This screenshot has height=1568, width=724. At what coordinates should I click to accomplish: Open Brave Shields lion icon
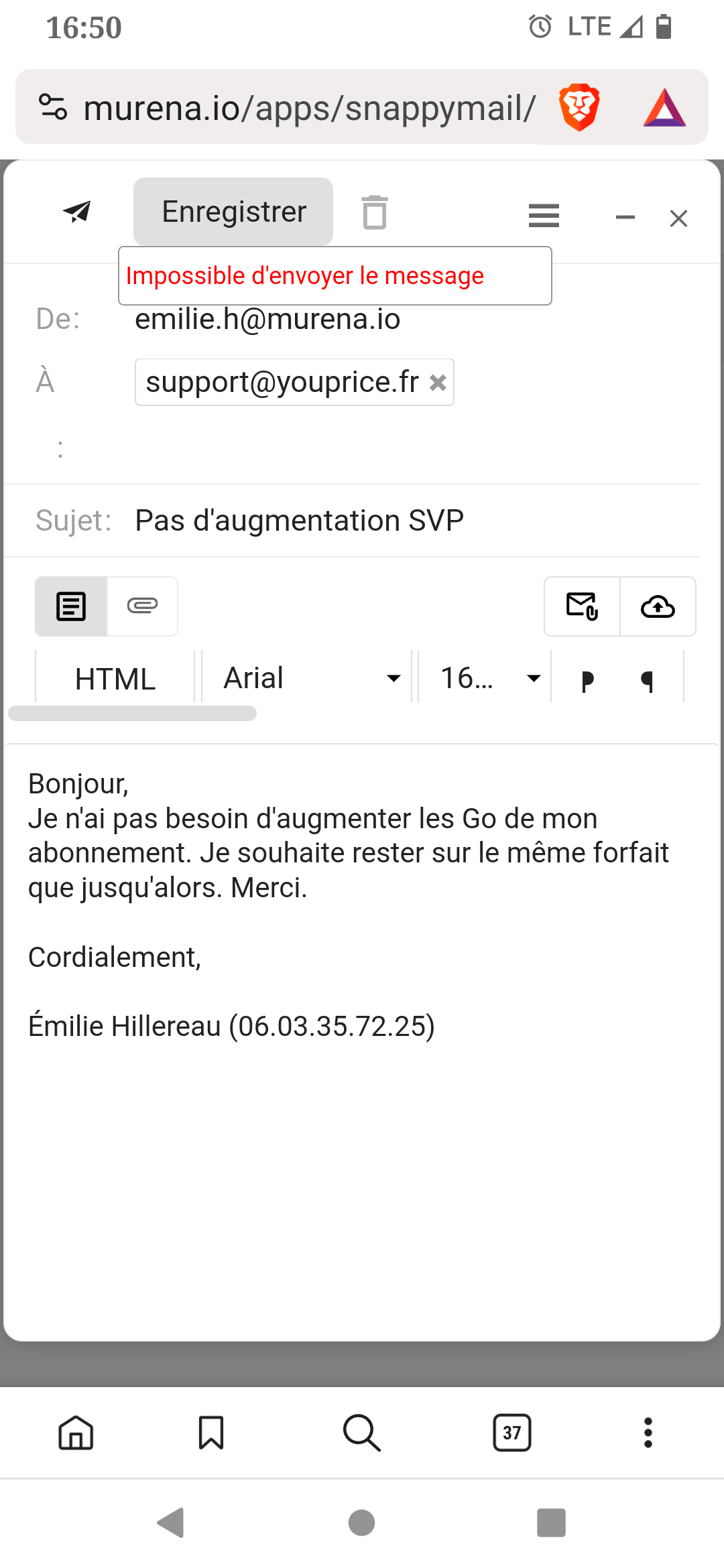point(579,107)
